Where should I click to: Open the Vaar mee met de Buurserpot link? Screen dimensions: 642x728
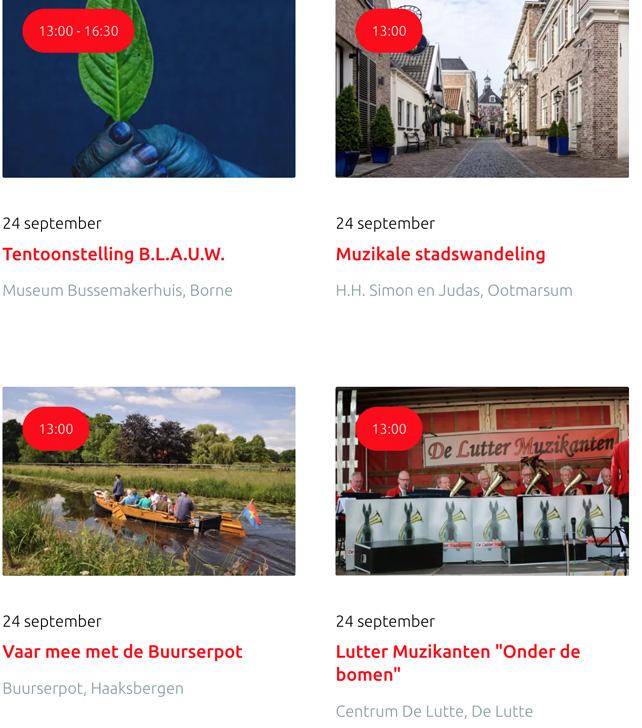click(x=122, y=652)
